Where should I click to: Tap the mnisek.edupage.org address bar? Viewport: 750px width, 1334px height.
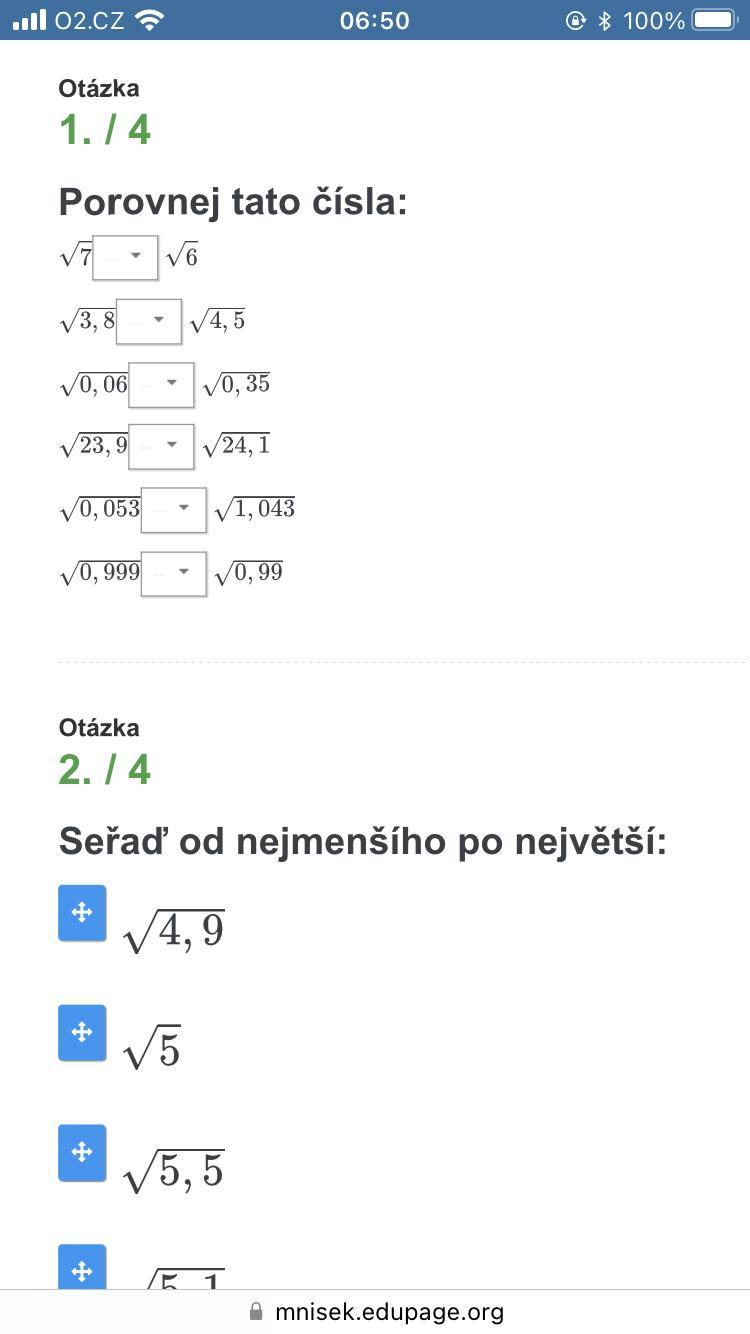click(375, 1311)
